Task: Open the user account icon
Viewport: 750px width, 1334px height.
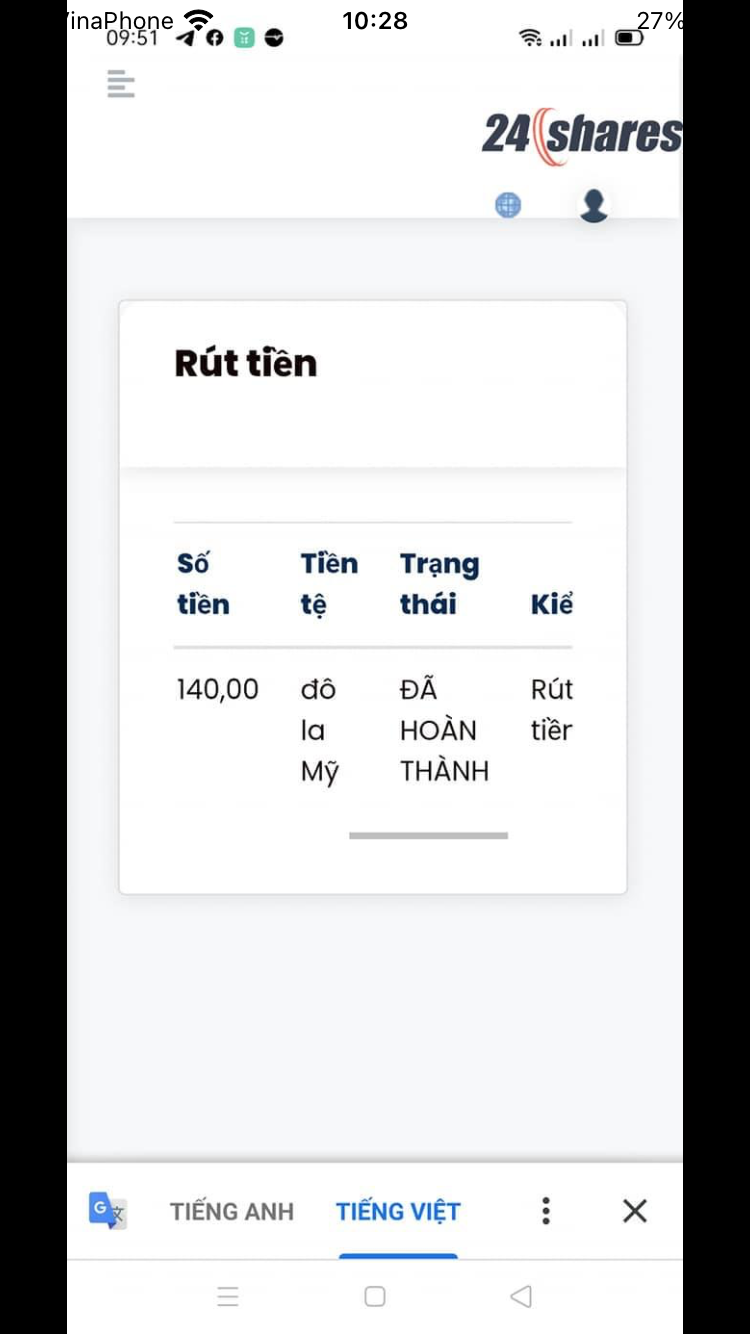Action: pyautogui.click(x=594, y=205)
